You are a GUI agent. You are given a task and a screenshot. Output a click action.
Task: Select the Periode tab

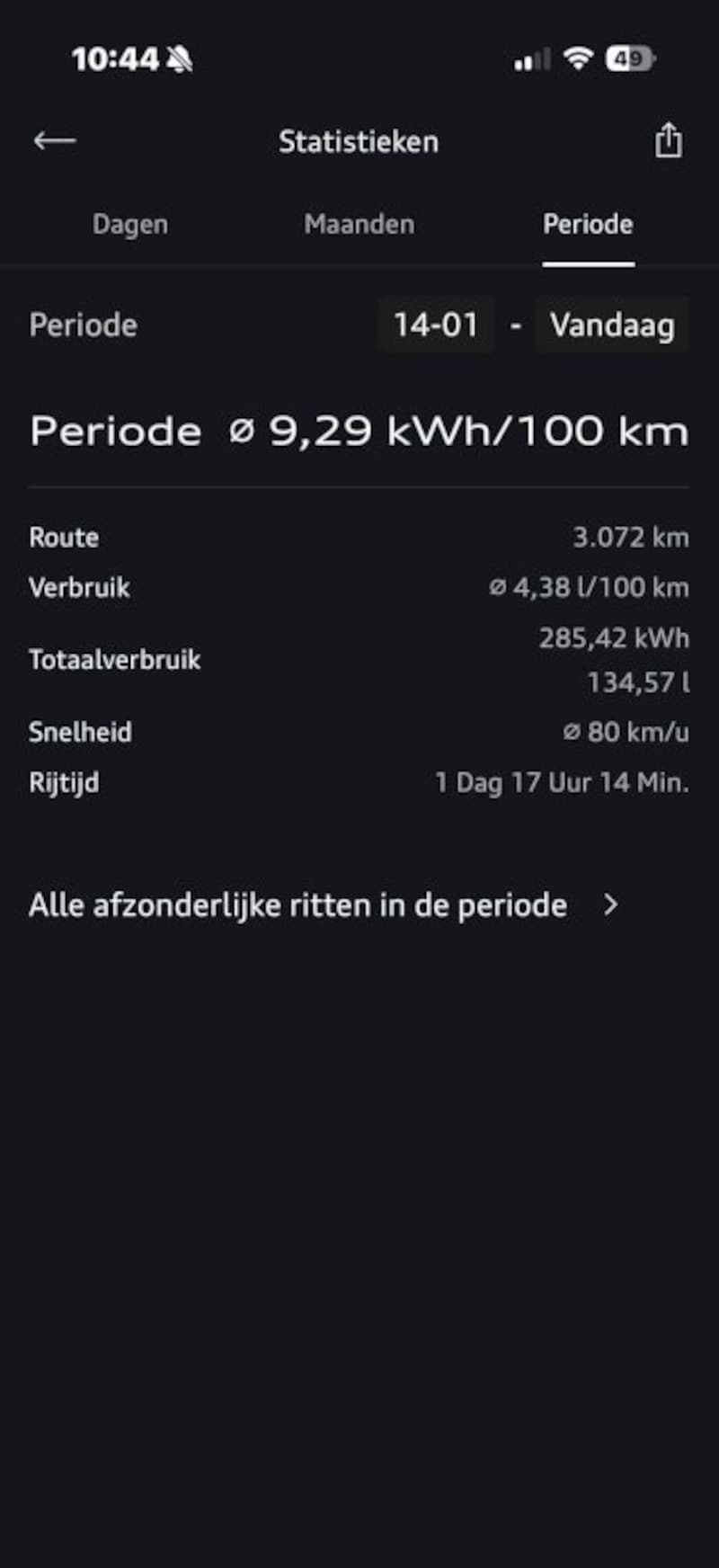(x=588, y=224)
